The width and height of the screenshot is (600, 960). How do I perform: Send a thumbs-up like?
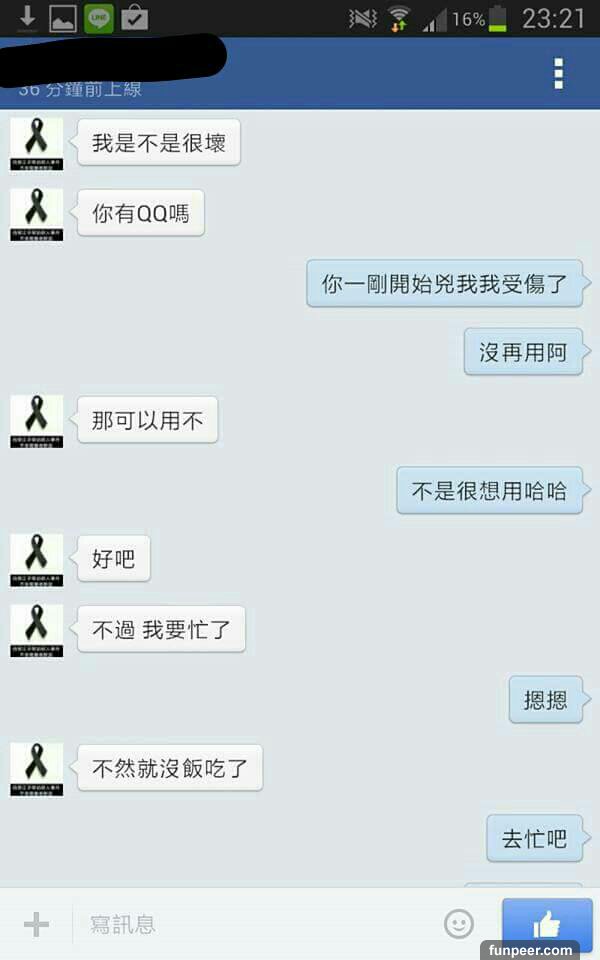tap(546, 922)
